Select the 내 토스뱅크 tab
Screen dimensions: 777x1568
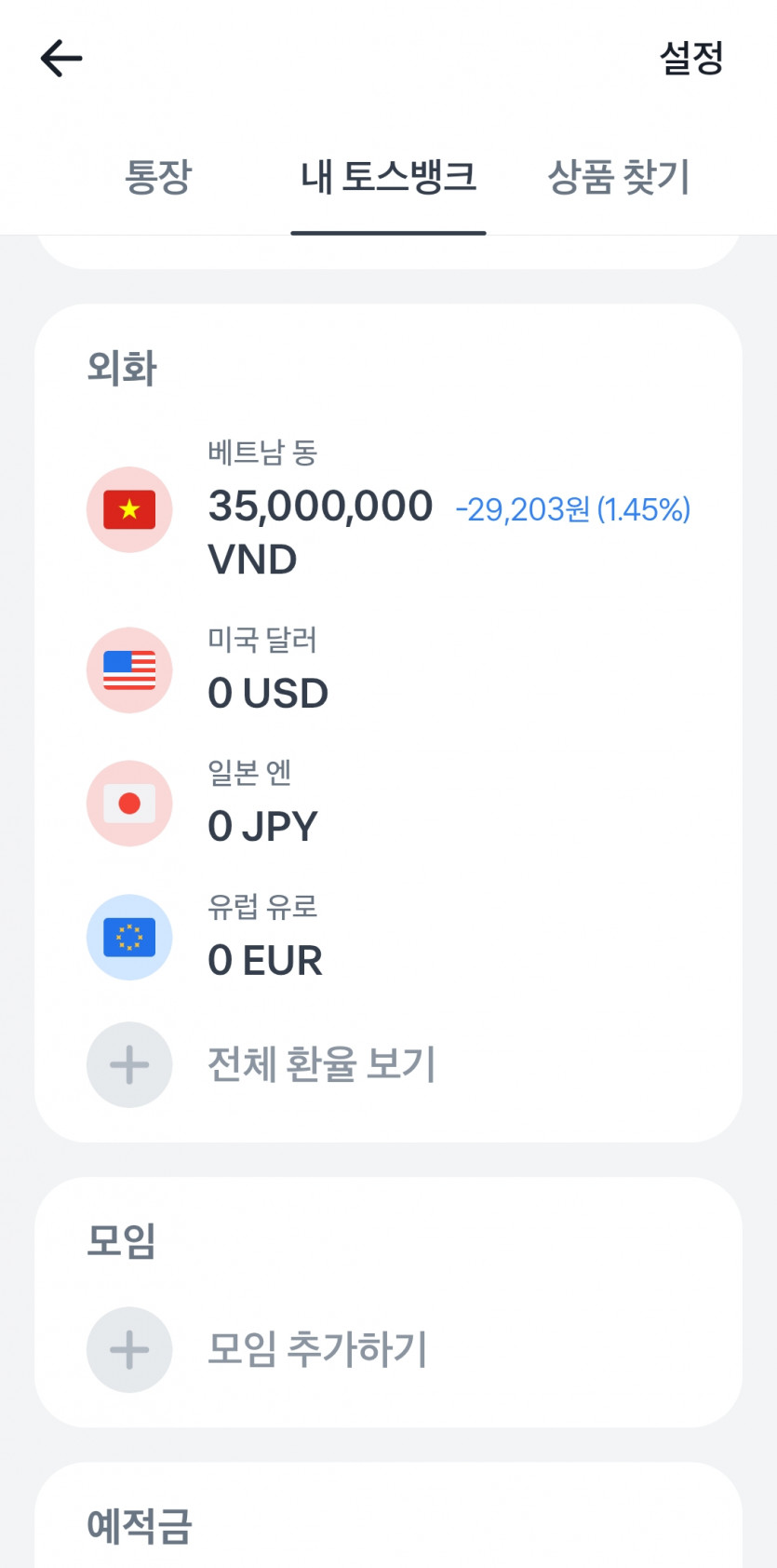tap(388, 177)
